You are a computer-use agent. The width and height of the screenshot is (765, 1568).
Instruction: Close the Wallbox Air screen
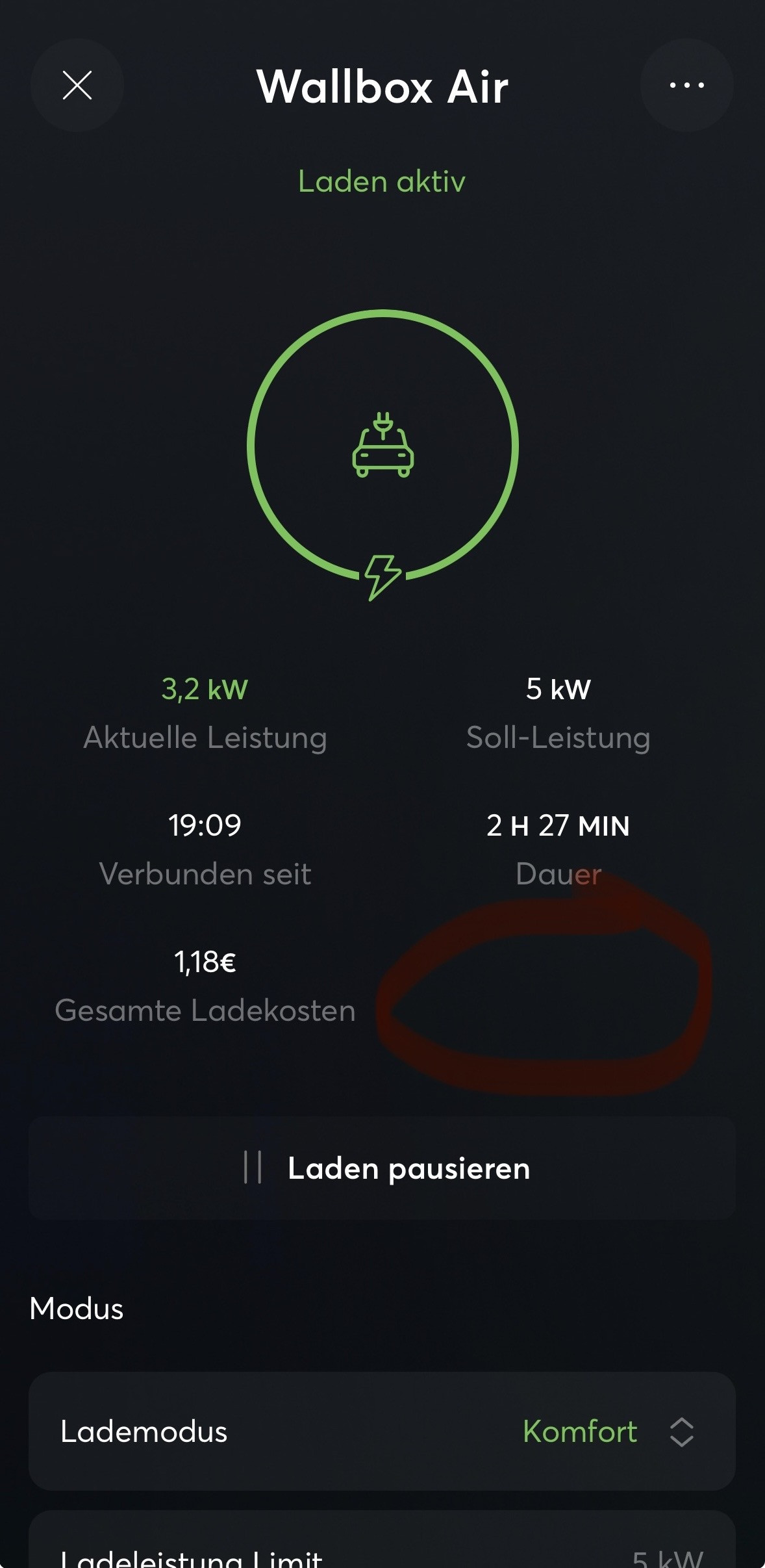[77, 85]
